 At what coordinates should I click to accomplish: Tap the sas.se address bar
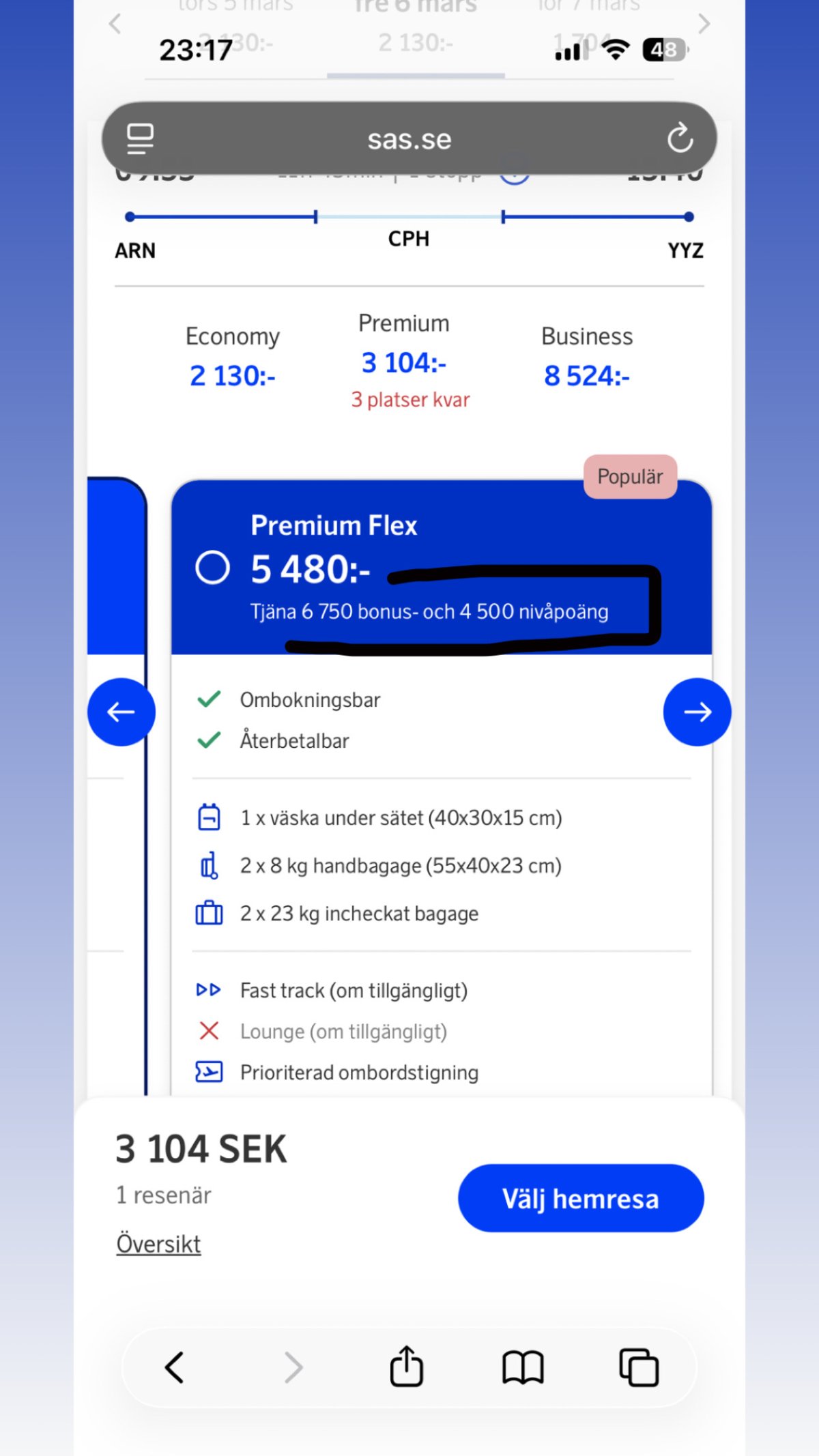tap(409, 139)
